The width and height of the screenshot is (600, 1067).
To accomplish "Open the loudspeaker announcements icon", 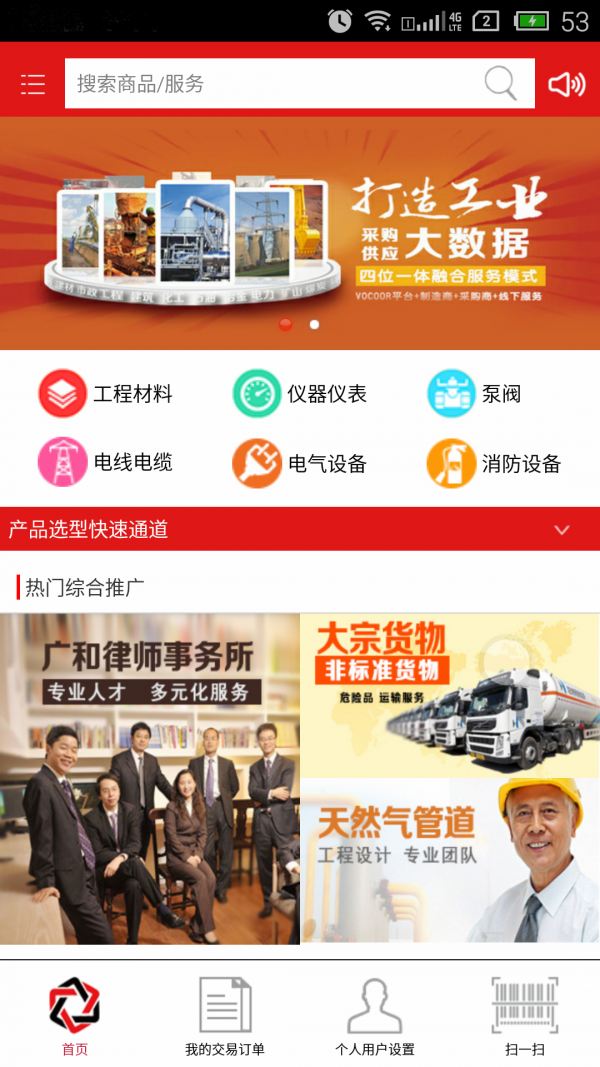I will click(x=566, y=84).
